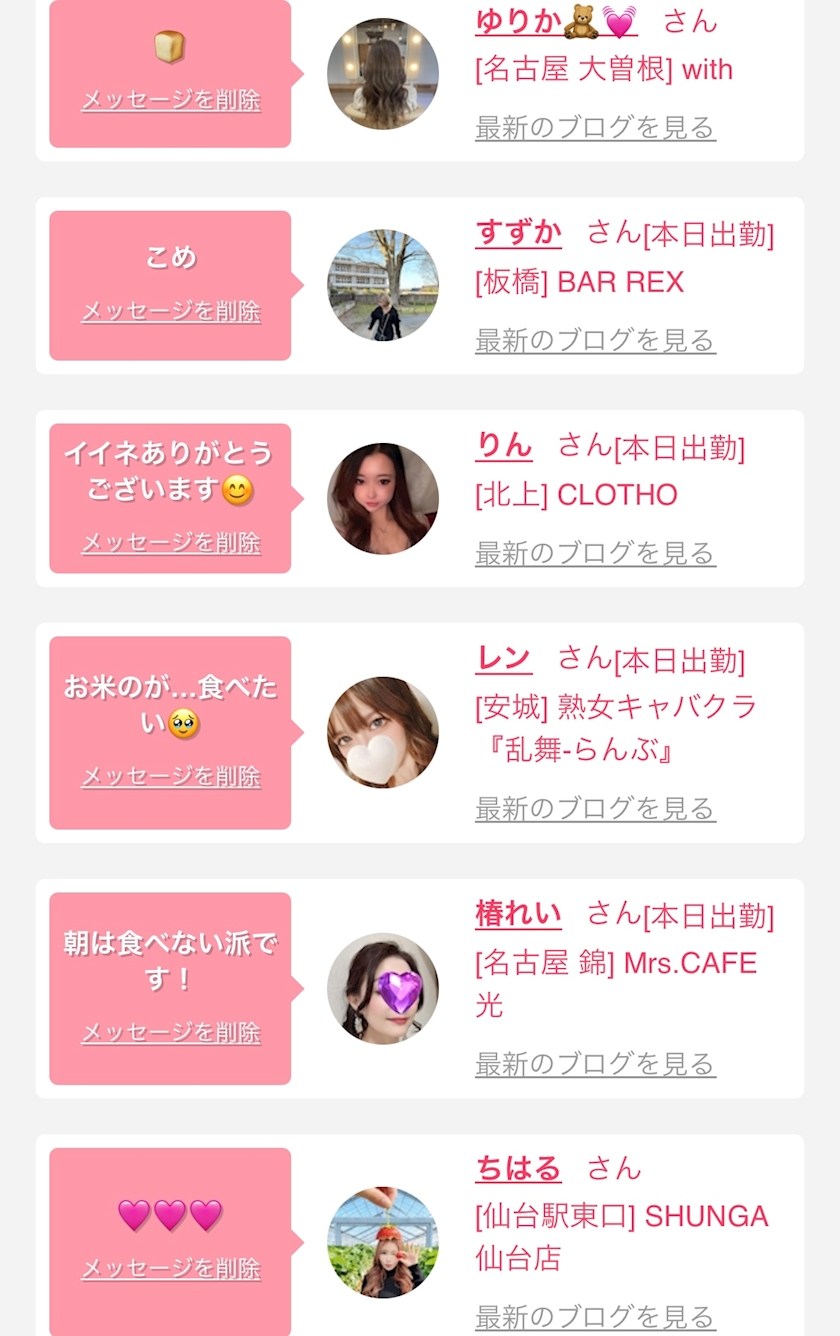840x1336 pixels.
Task: Delete the こめ message to すずか
Action: (x=171, y=311)
